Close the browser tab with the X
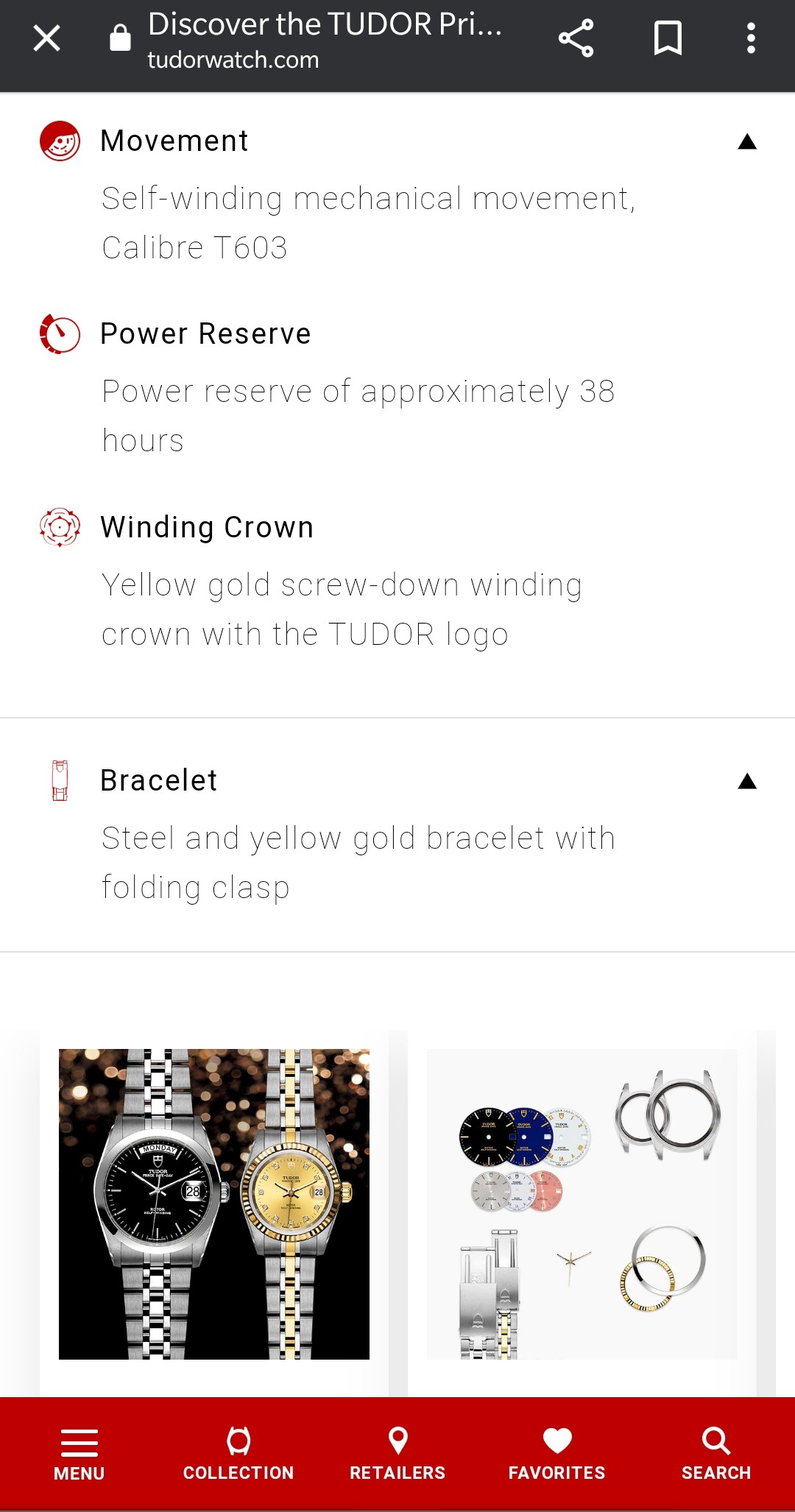The height and width of the screenshot is (1512, 795). [x=46, y=38]
